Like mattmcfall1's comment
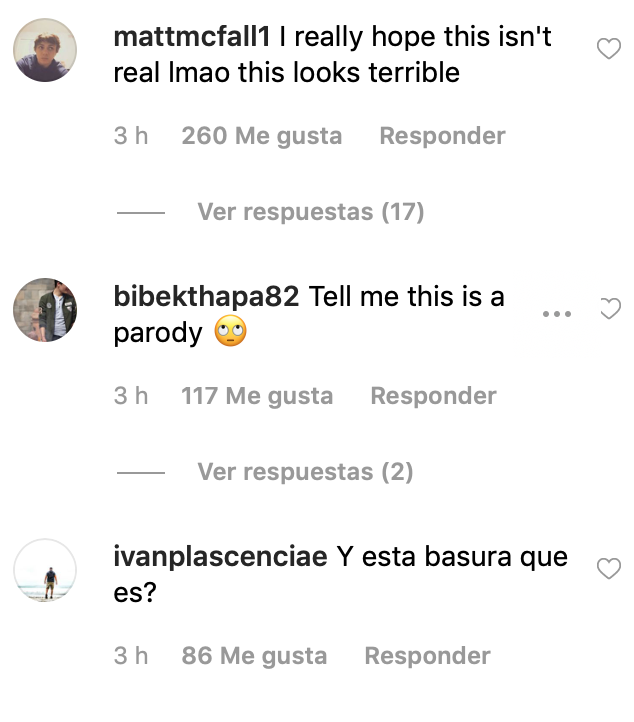This screenshot has height=722, width=634. coord(608,49)
